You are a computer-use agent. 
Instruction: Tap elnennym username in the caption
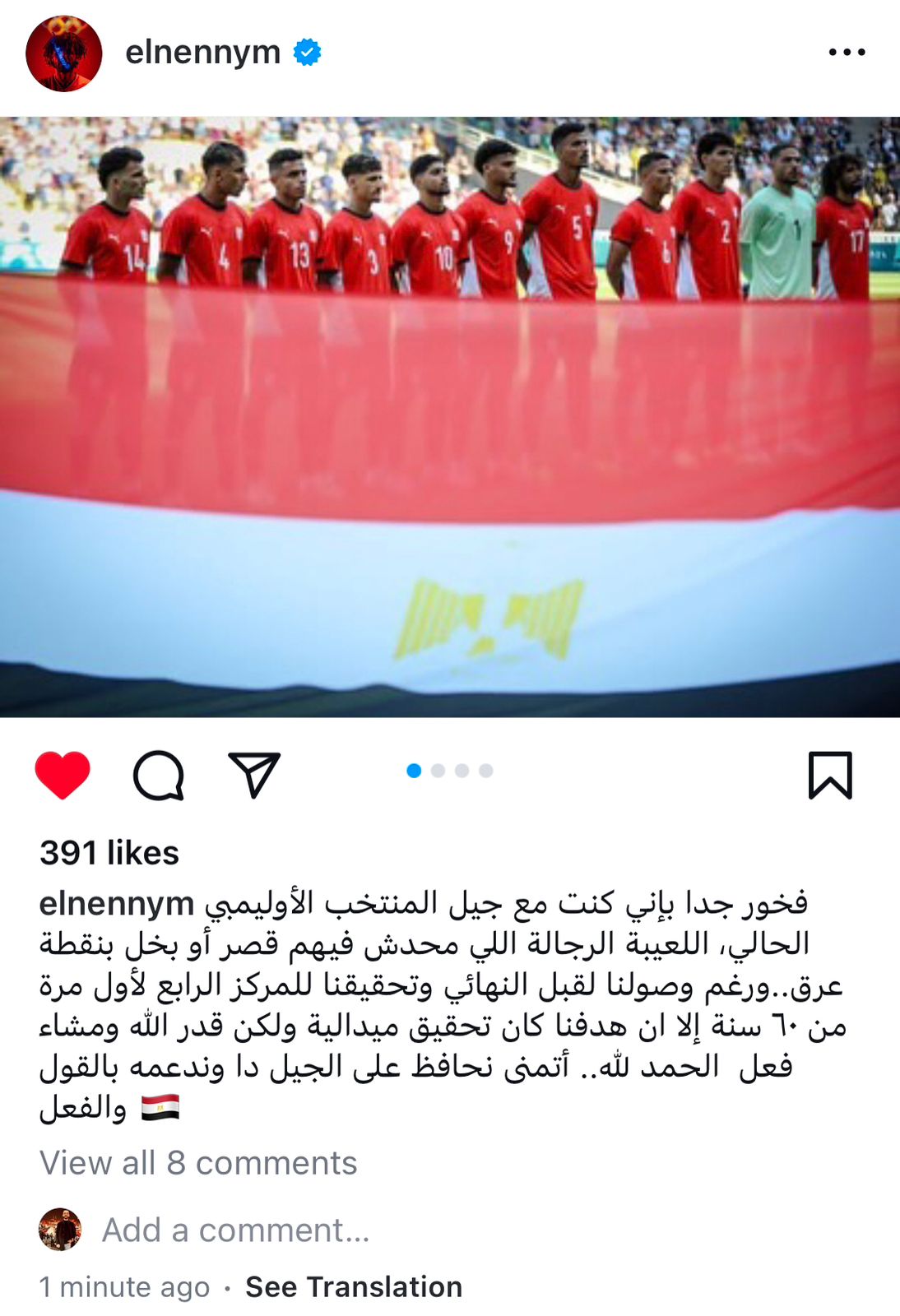(117, 903)
